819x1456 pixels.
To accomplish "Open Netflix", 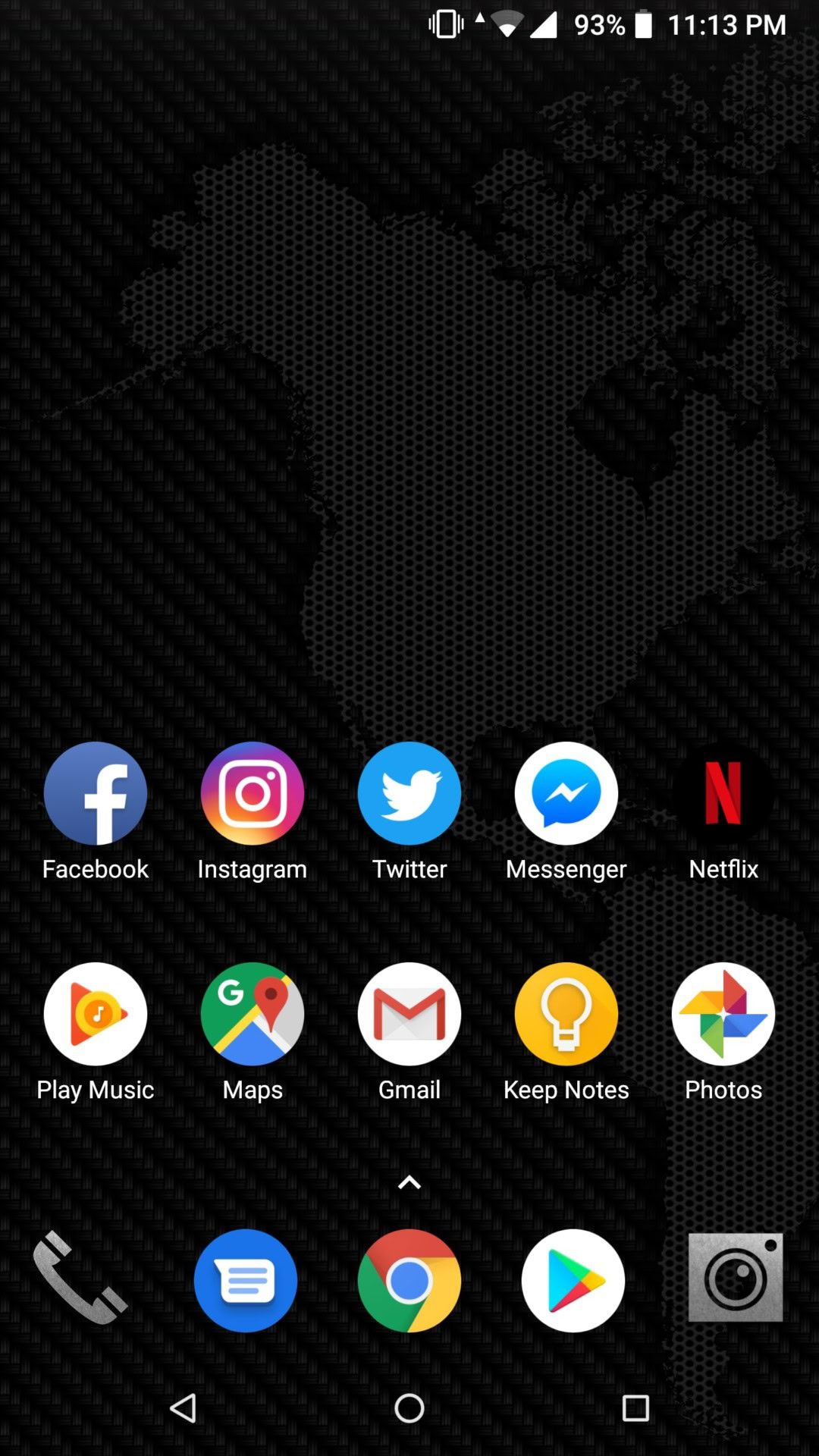I will pyautogui.click(x=723, y=793).
